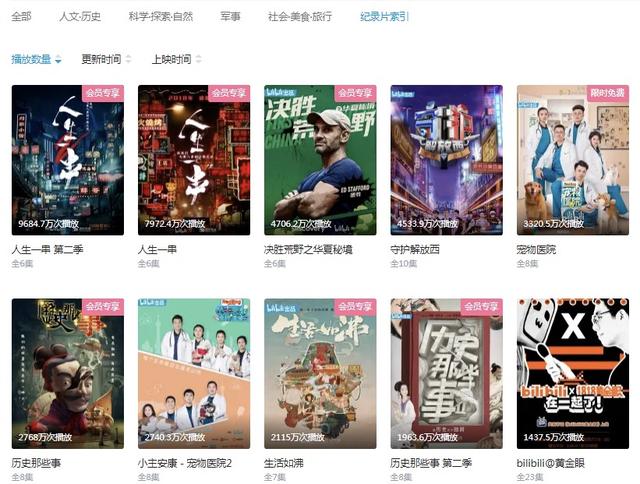
Task: Open bilibili@黄金眼 series
Action: [x=572, y=372]
